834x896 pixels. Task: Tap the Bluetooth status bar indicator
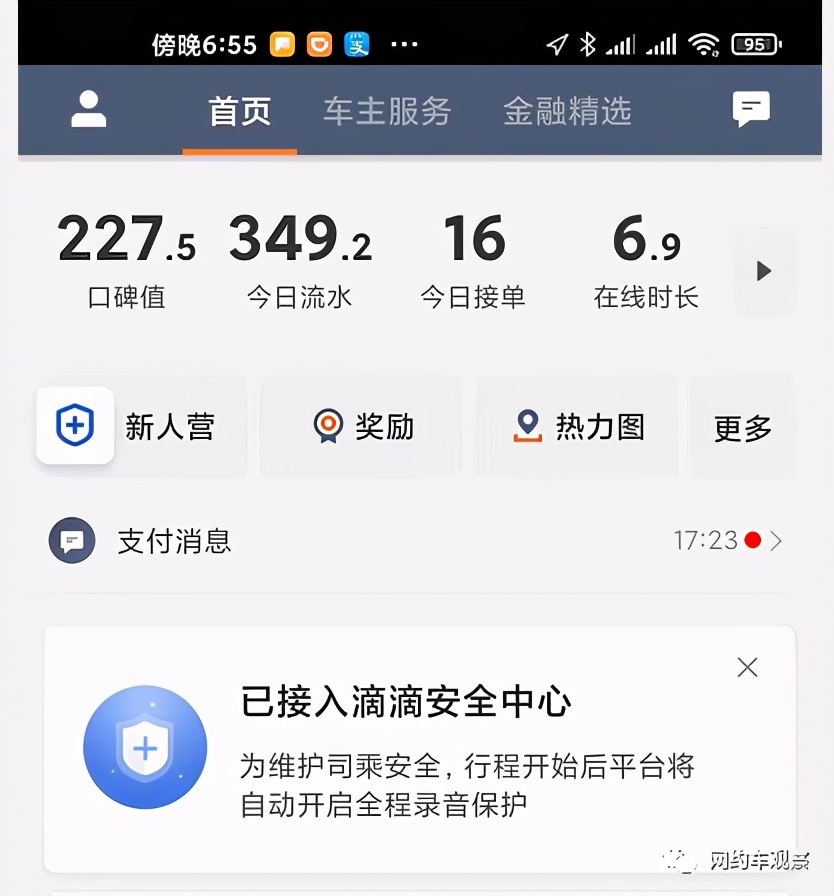(x=590, y=43)
